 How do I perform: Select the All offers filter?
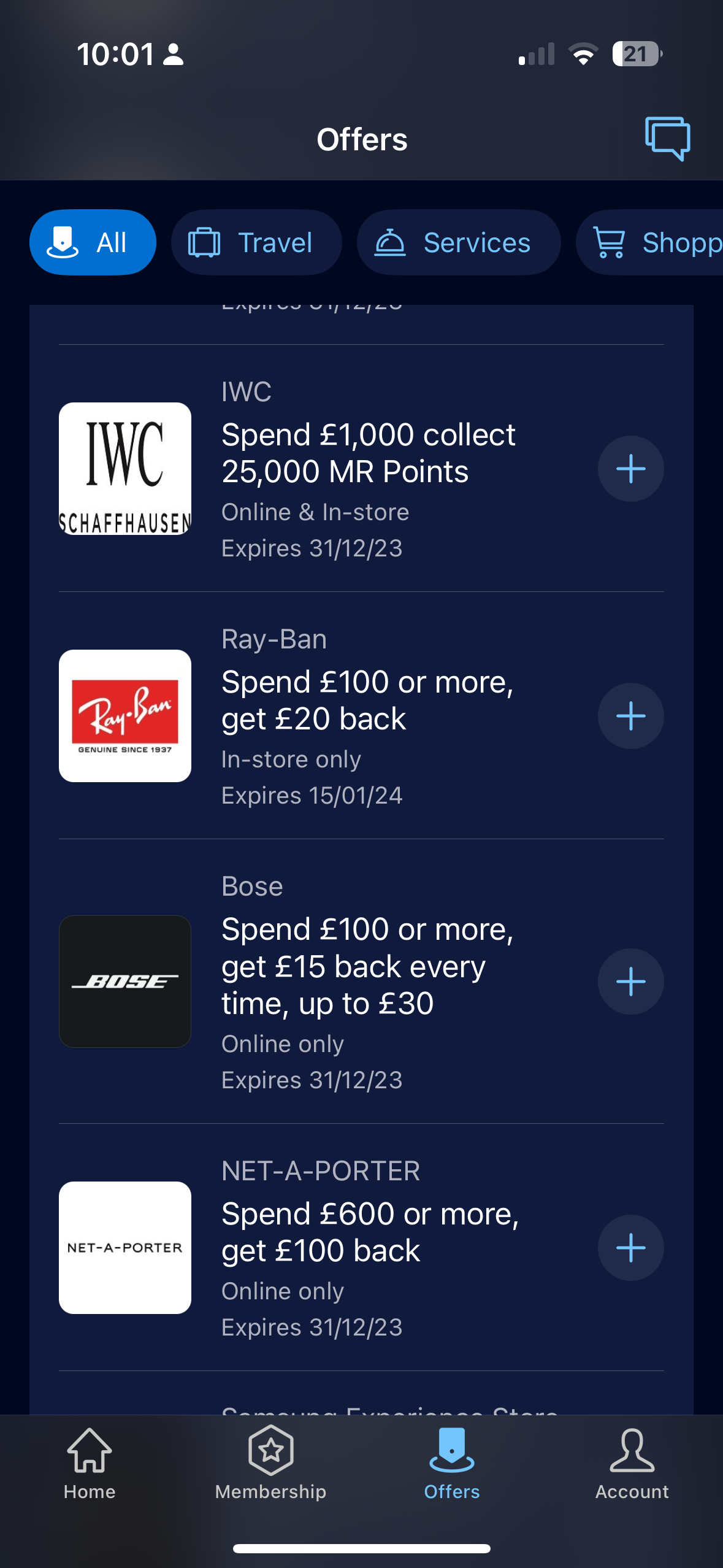click(x=93, y=242)
